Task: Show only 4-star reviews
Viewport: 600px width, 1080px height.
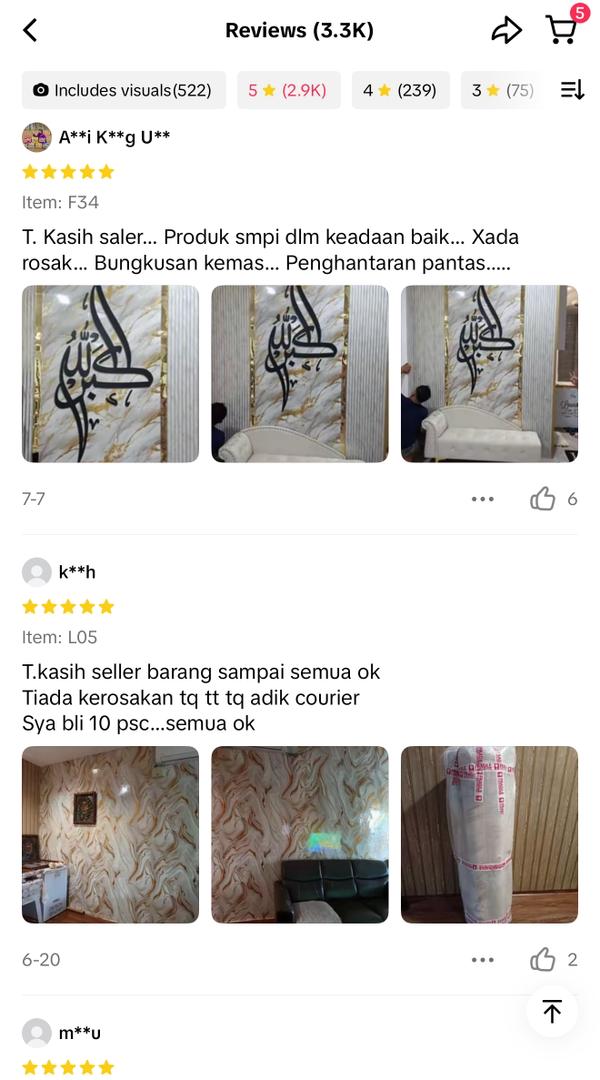Action: [x=399, y=90]
